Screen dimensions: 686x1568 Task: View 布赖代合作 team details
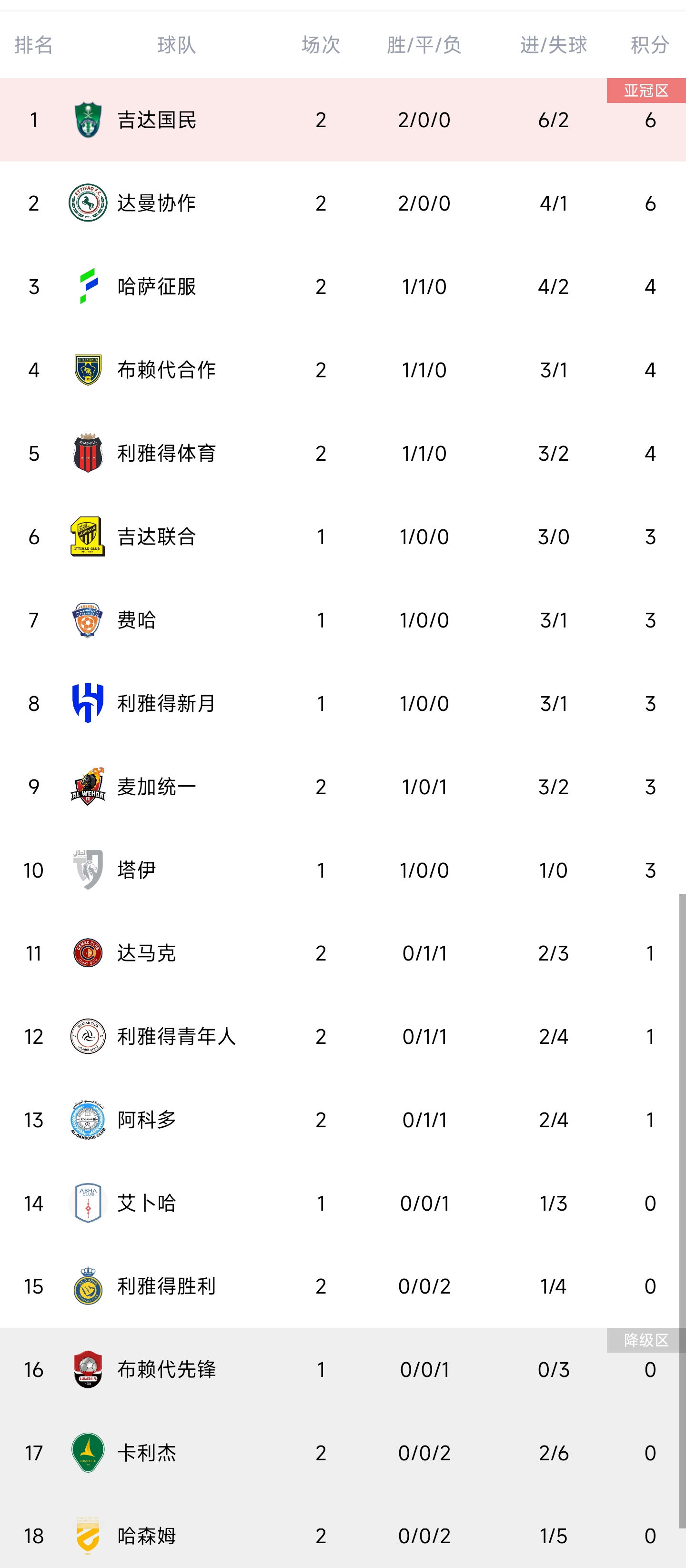click(343, 370)
